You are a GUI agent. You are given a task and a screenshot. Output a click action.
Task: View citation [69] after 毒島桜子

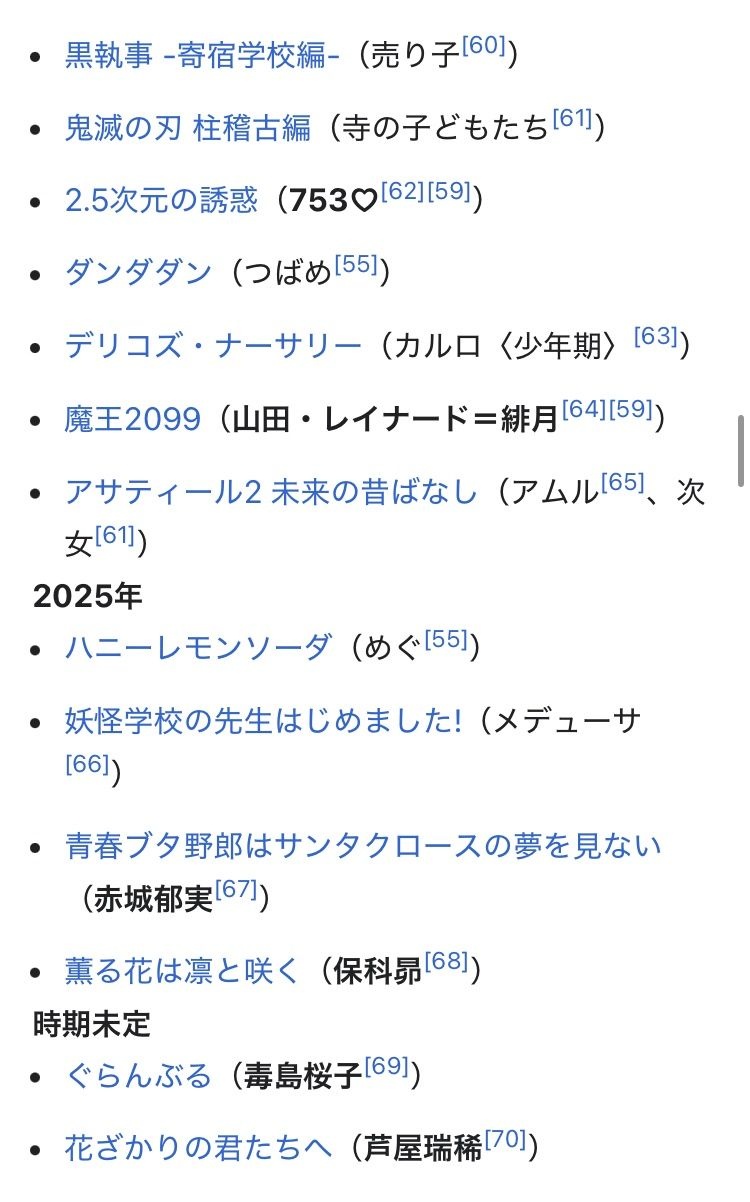click(x=387, y=1067)
